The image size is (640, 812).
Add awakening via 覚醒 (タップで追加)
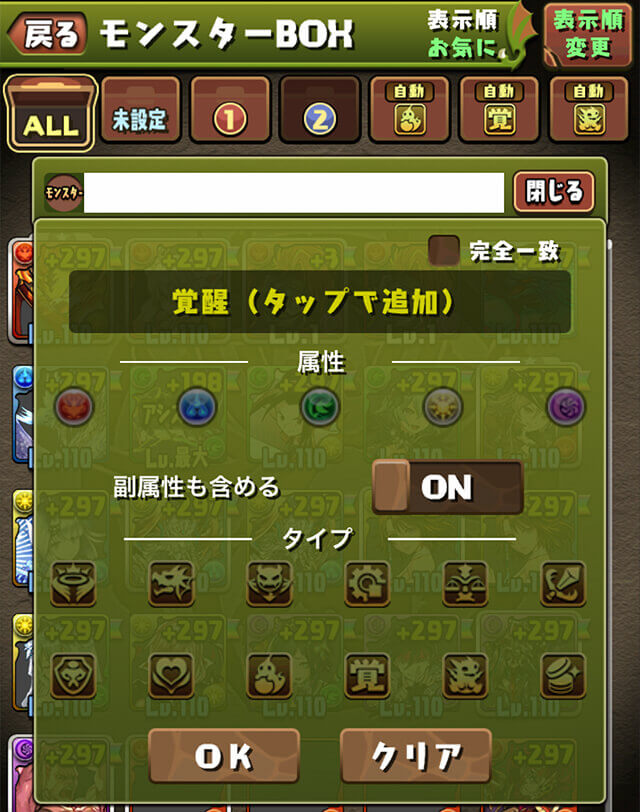320,302
